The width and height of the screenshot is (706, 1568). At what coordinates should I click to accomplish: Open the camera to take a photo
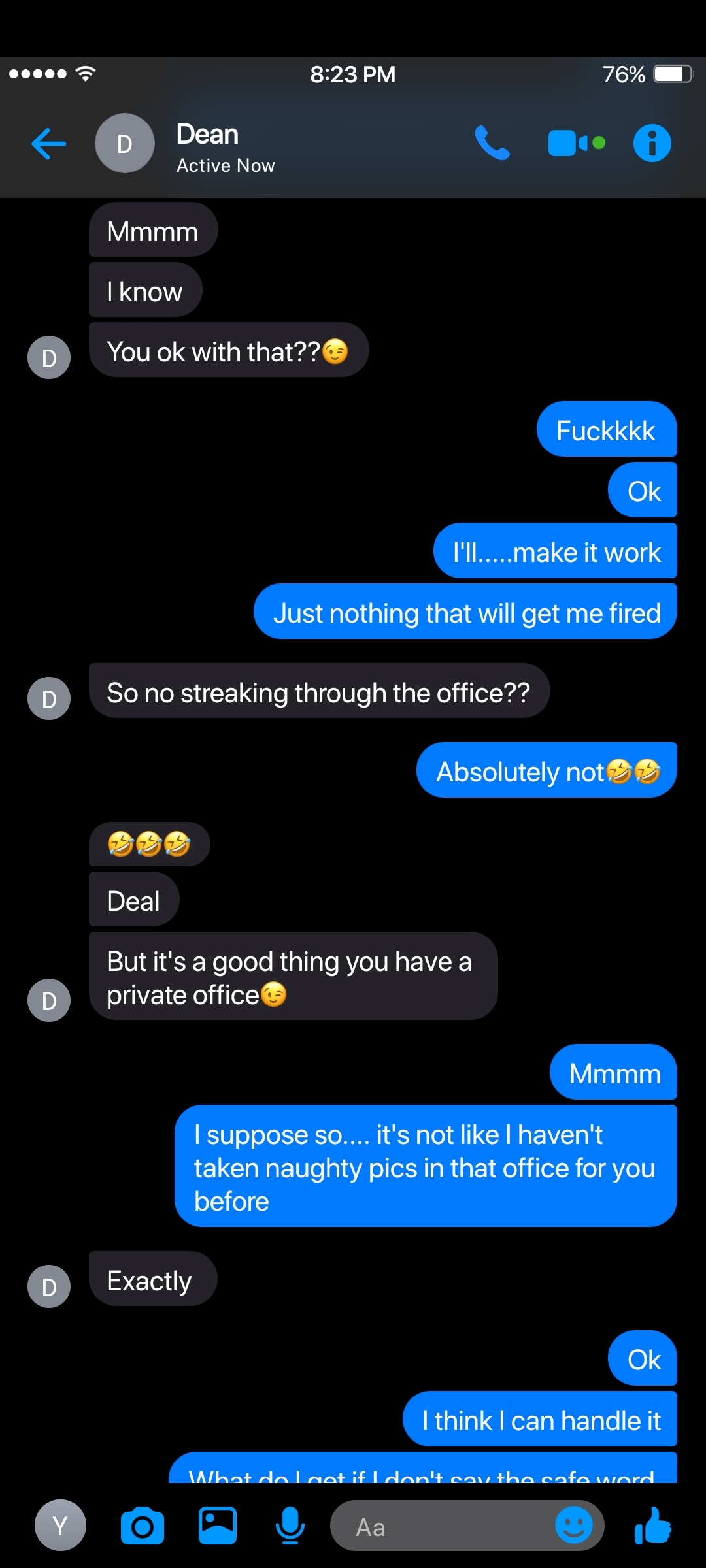[x=143, y=1526]
